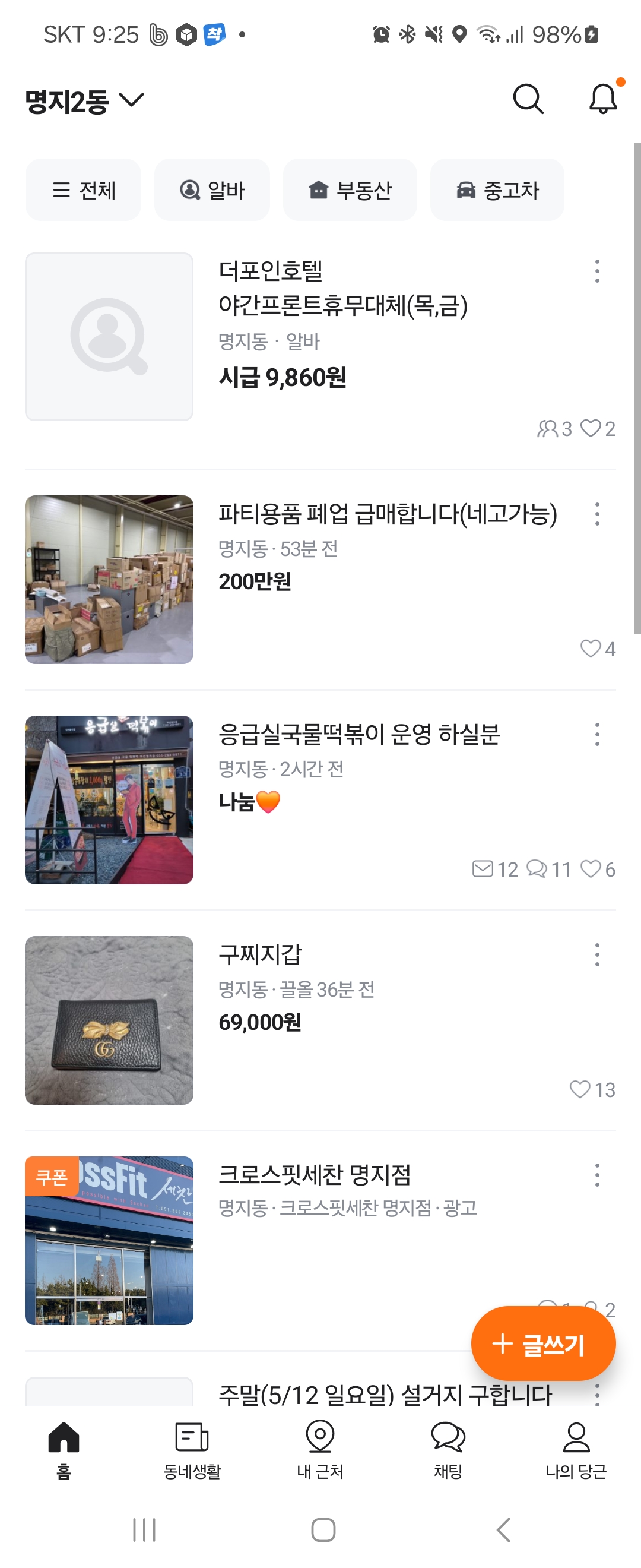The image size is (641, 1568).
Task: Open the 응급실국물떡볶이 운영 하실분 post
Action: coord(359,735)
